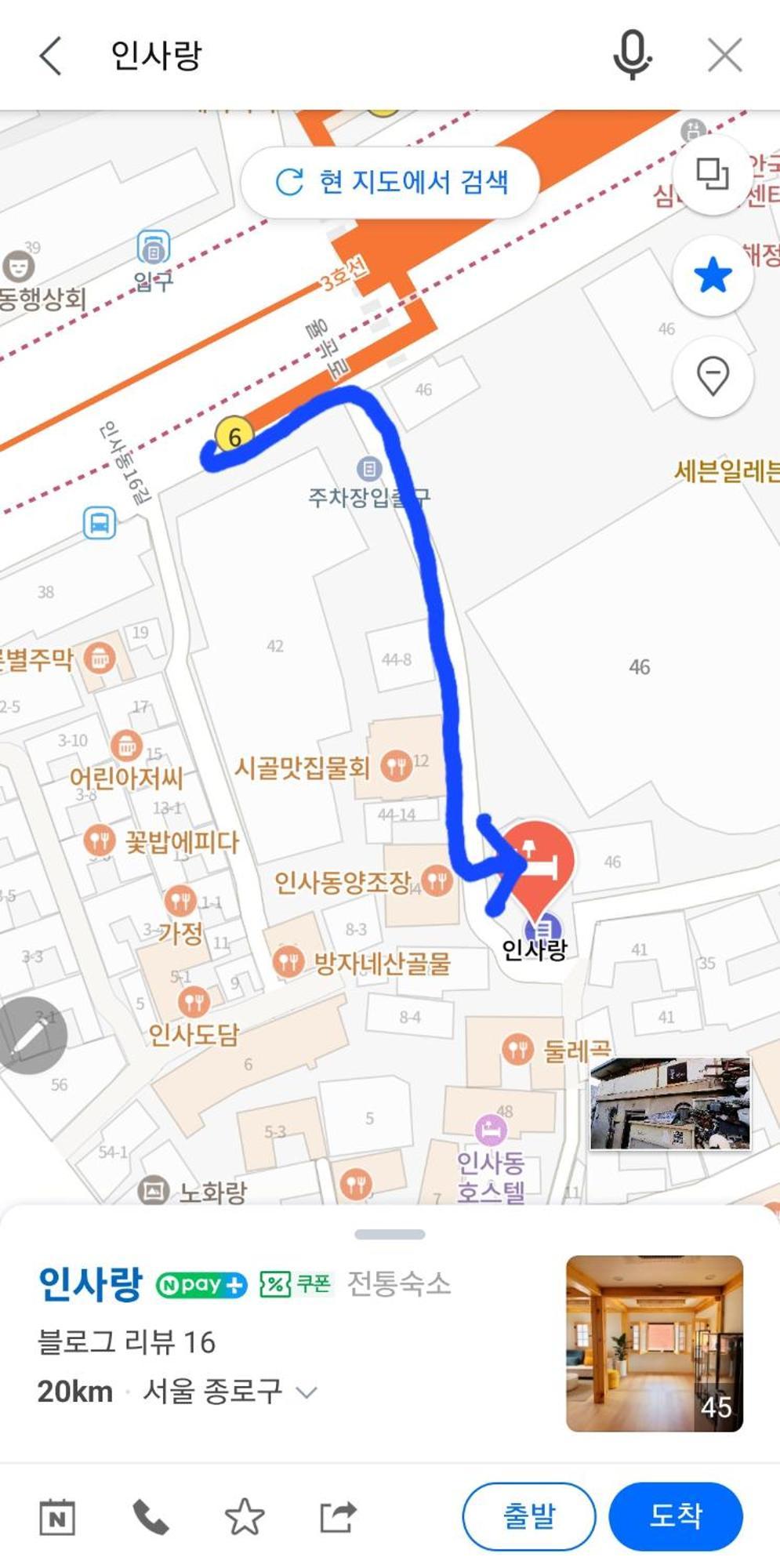The width and height of the screenshot is (780, 1568).
Task: Center map on my current location
Action: point(713,376)
